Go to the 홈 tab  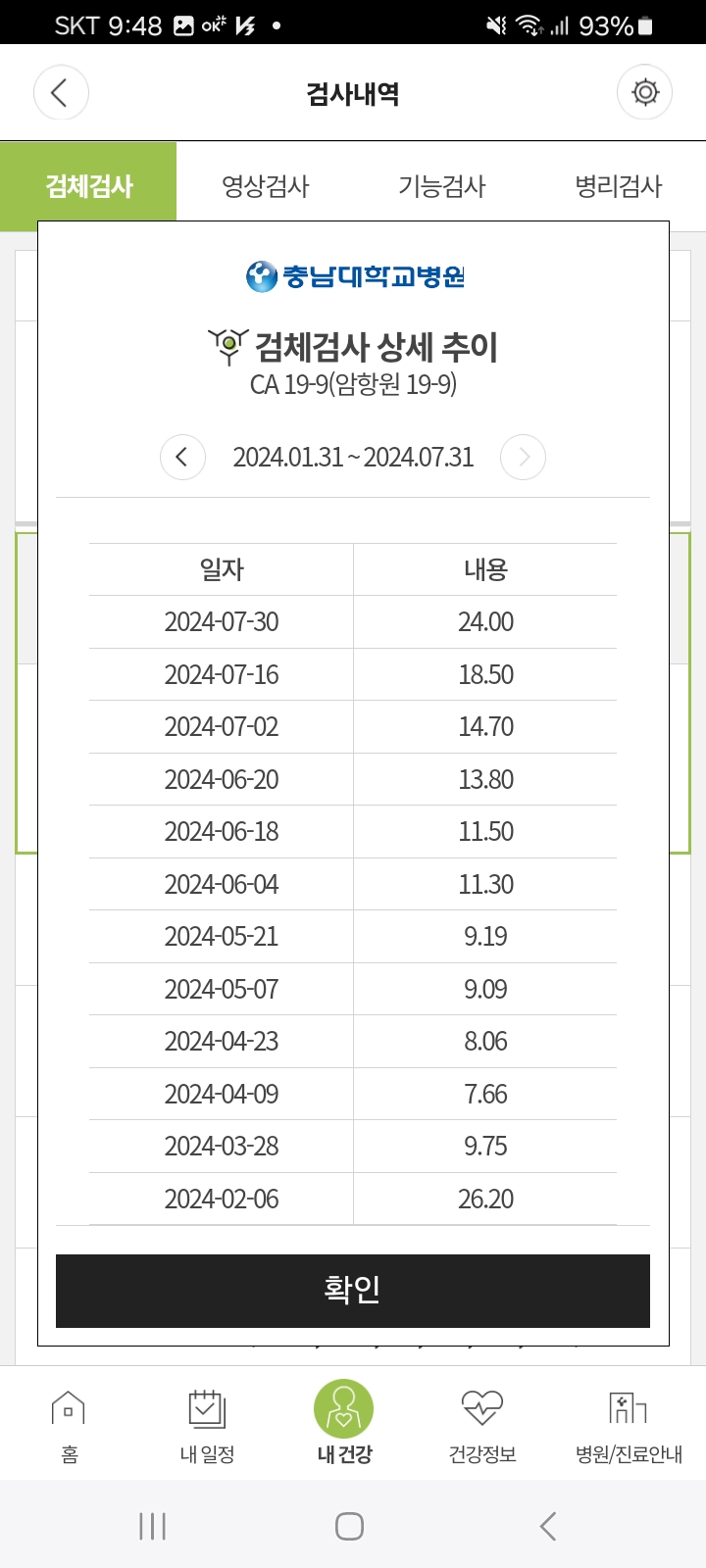click(69, 1426)
